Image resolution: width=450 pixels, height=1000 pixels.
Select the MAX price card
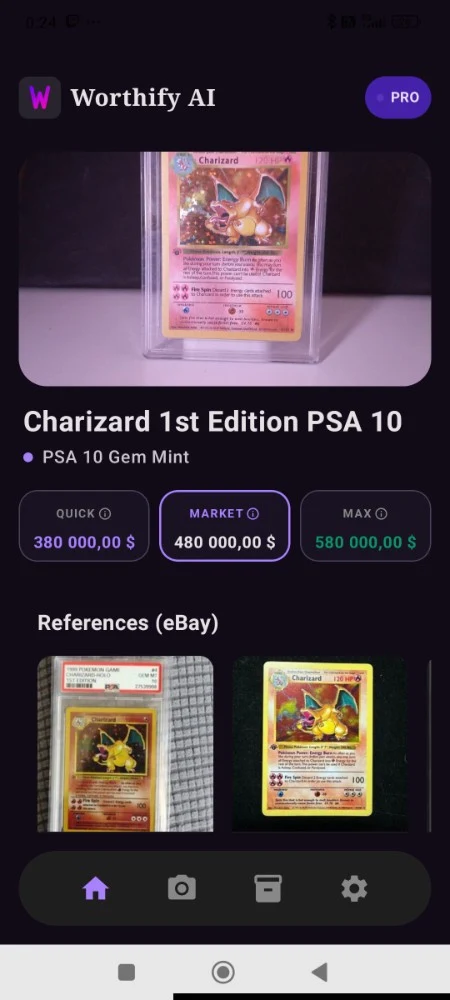(366, 526)
